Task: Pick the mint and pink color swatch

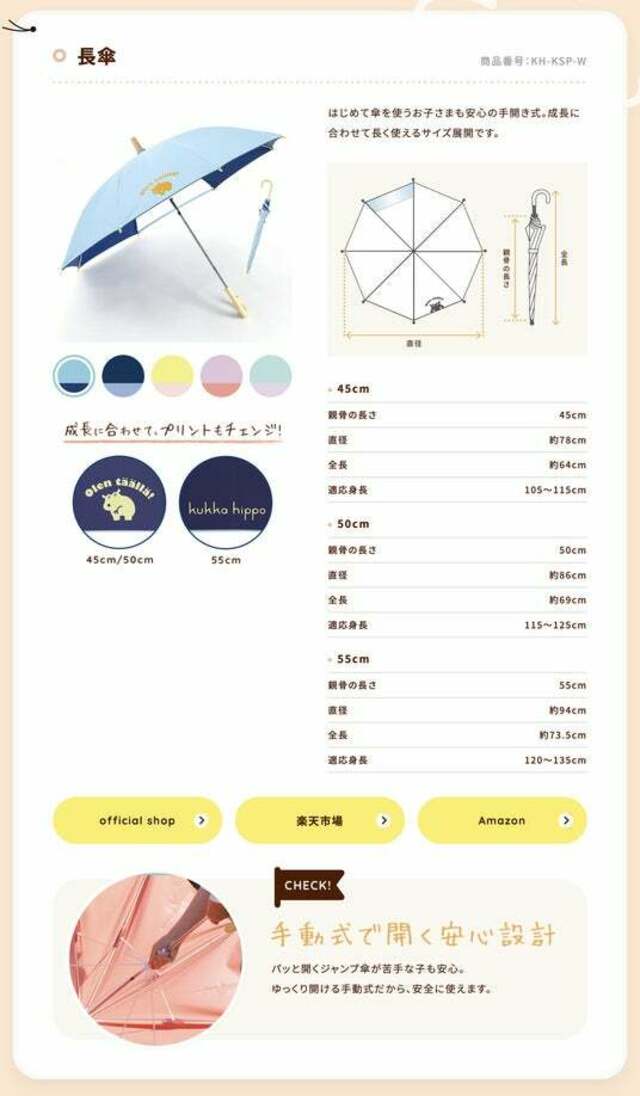Action: pos(270,375)
